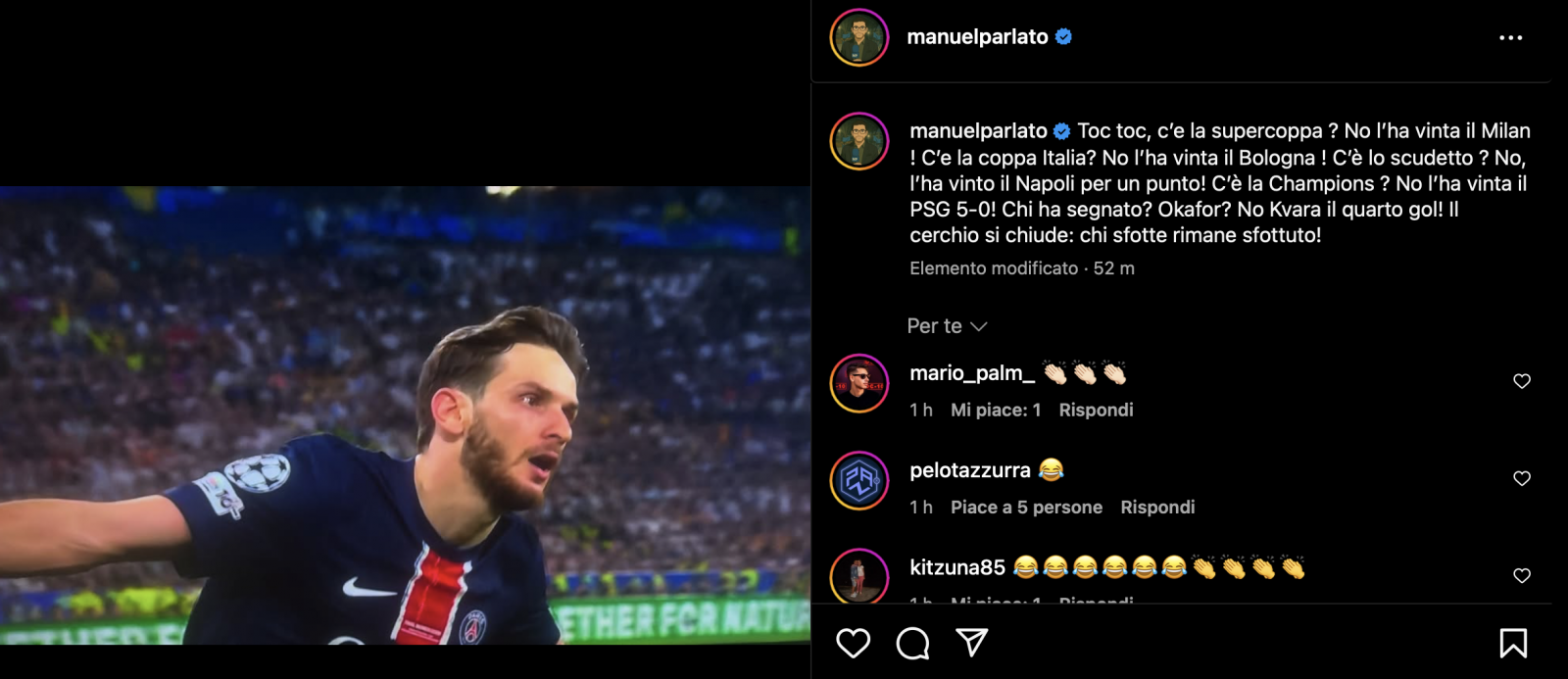This screenshot has height=679, width=1568.
Task: Like pelotazzurra's comment
Action: pos(1521,478)
